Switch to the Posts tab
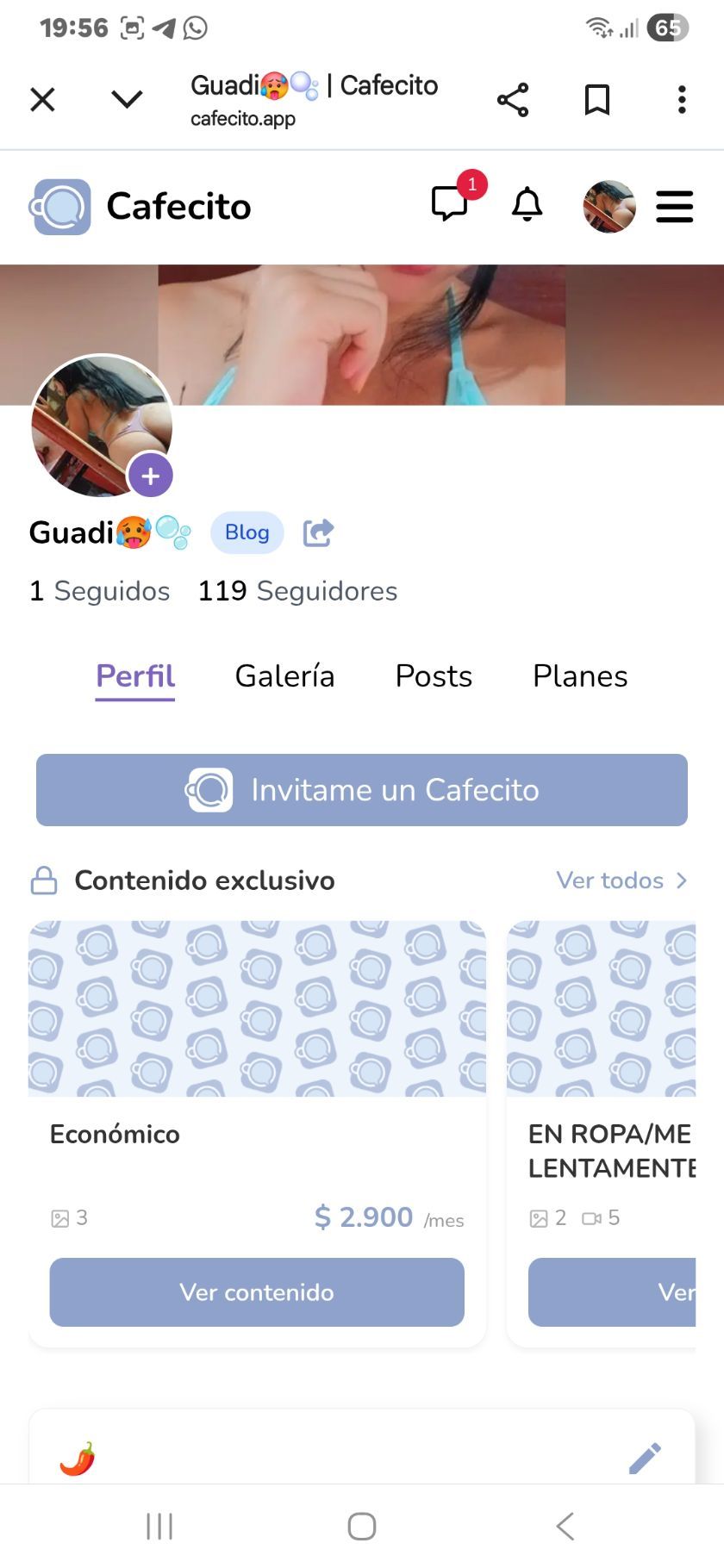This screenshot has height=1568, width=724. [434, 676]
